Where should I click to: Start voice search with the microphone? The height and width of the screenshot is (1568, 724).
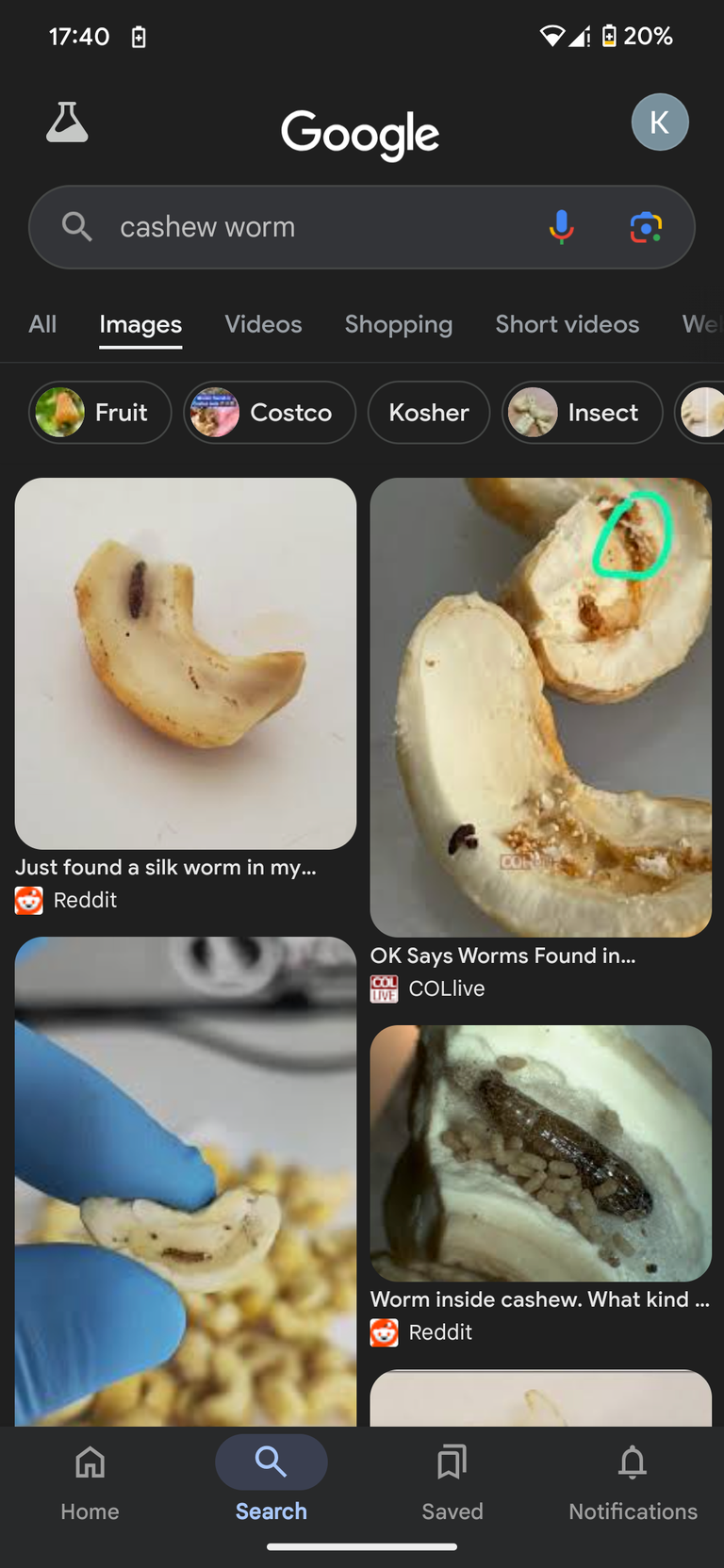point(562,227)
